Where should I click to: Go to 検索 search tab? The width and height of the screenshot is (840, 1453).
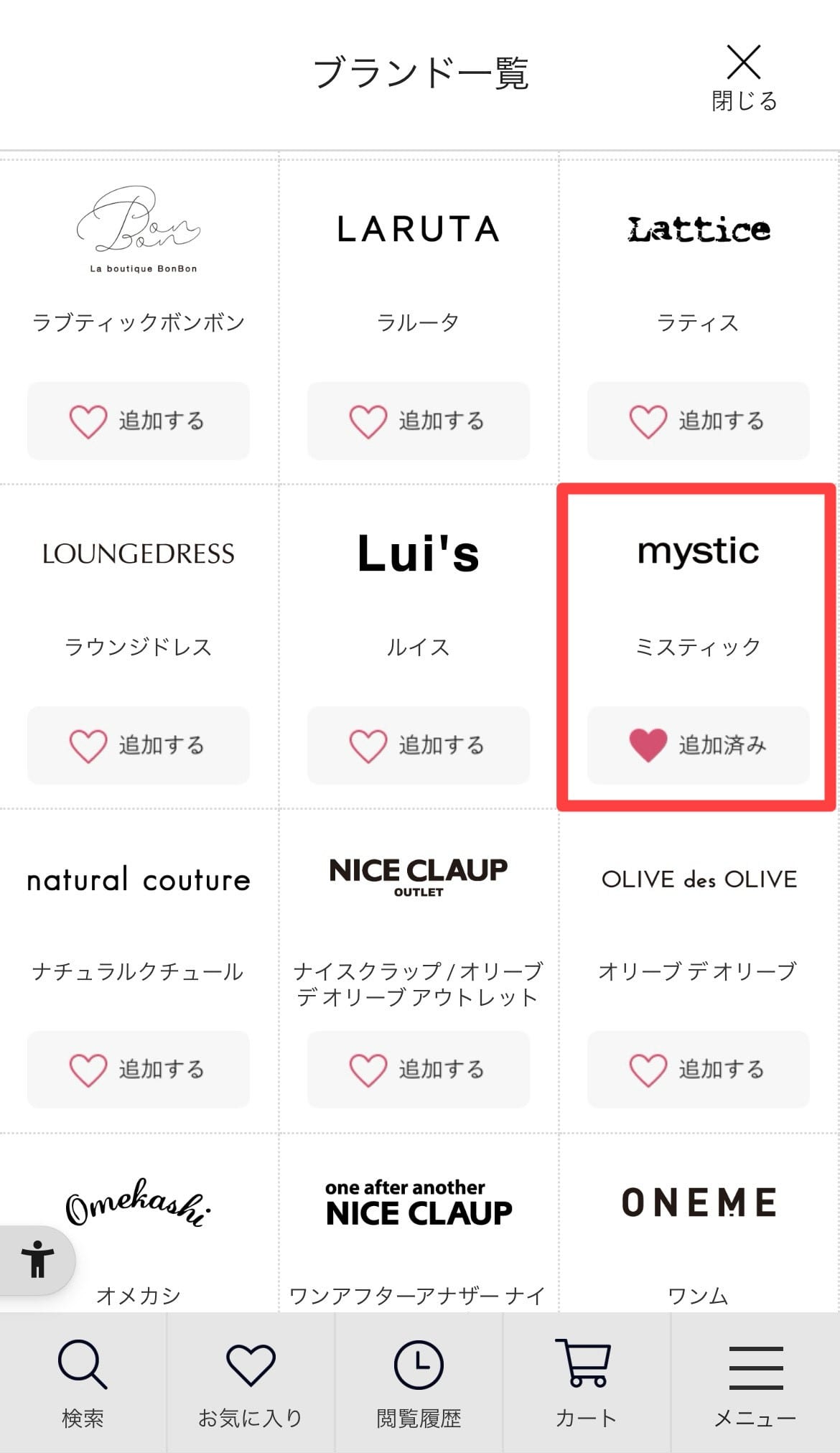pos(83,1383)
